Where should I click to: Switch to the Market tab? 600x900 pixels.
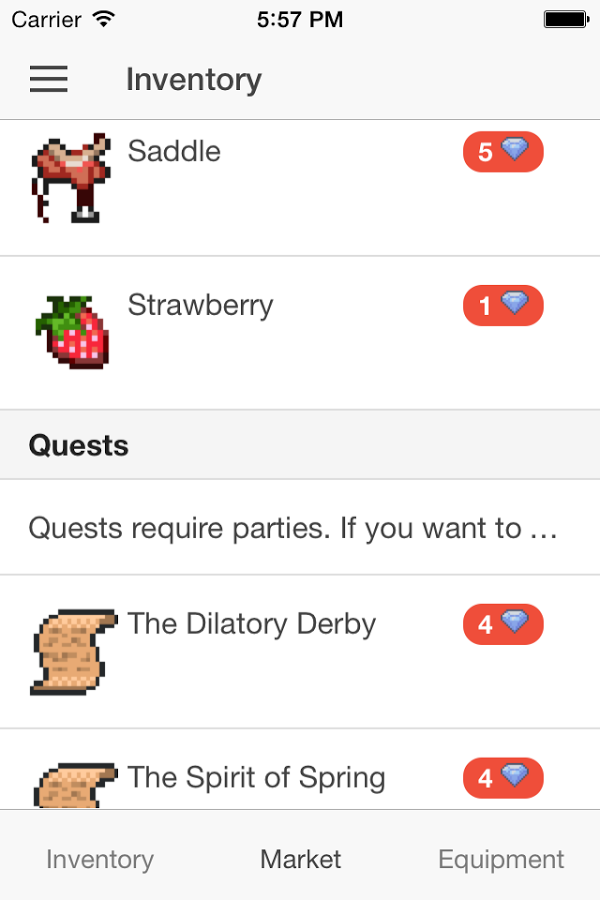(300, 859)
